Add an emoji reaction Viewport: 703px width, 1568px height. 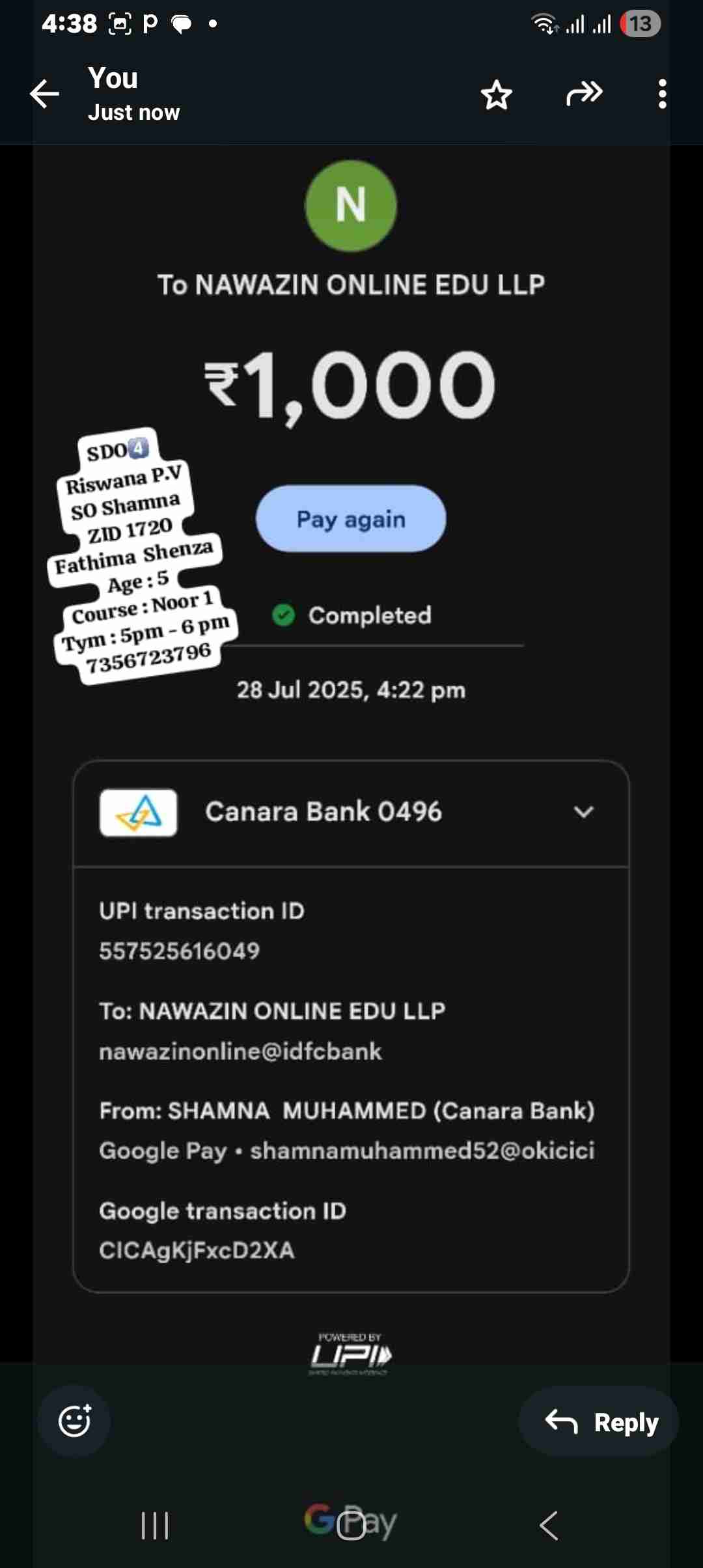point(74,1421)
